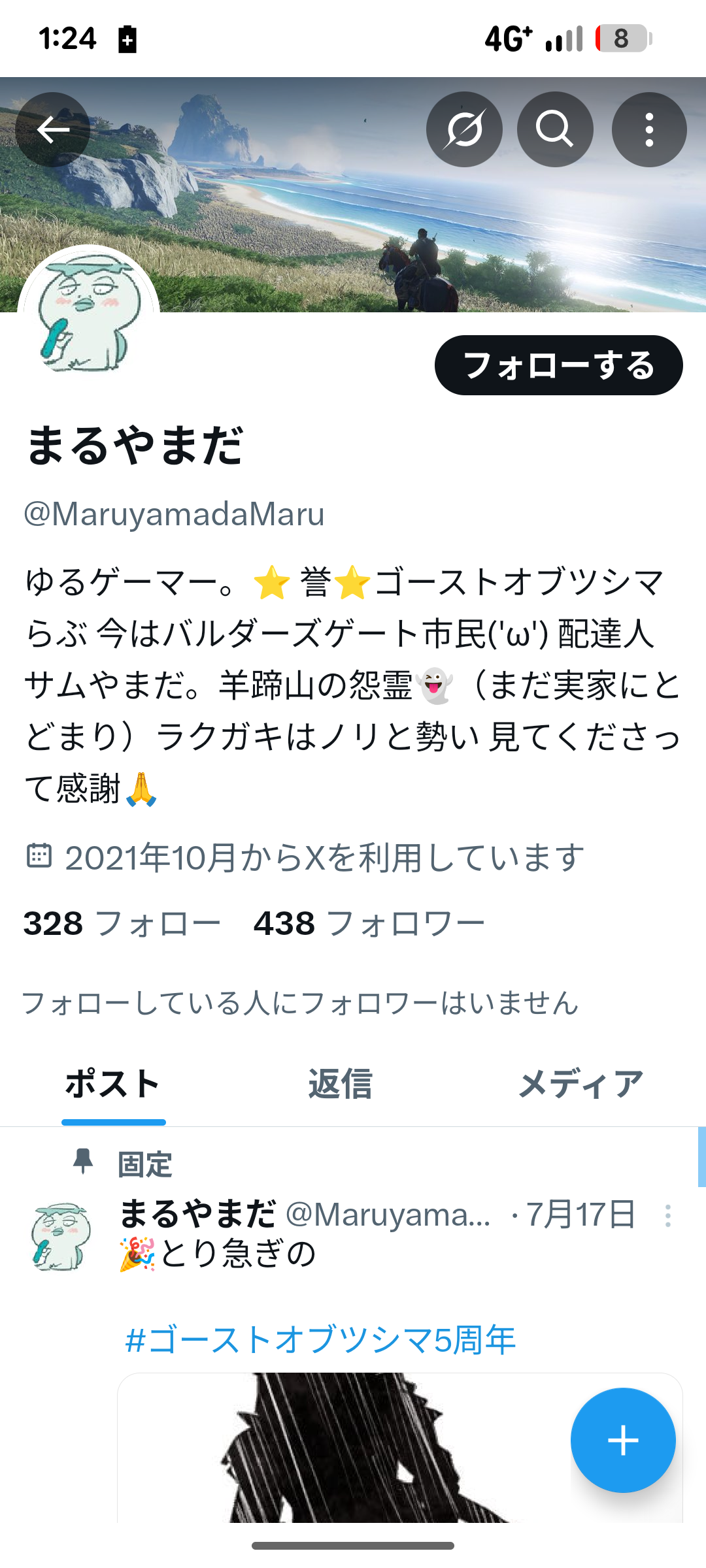
Task: Tap the avatar beside the pinned post
Action: point(60,1236)
